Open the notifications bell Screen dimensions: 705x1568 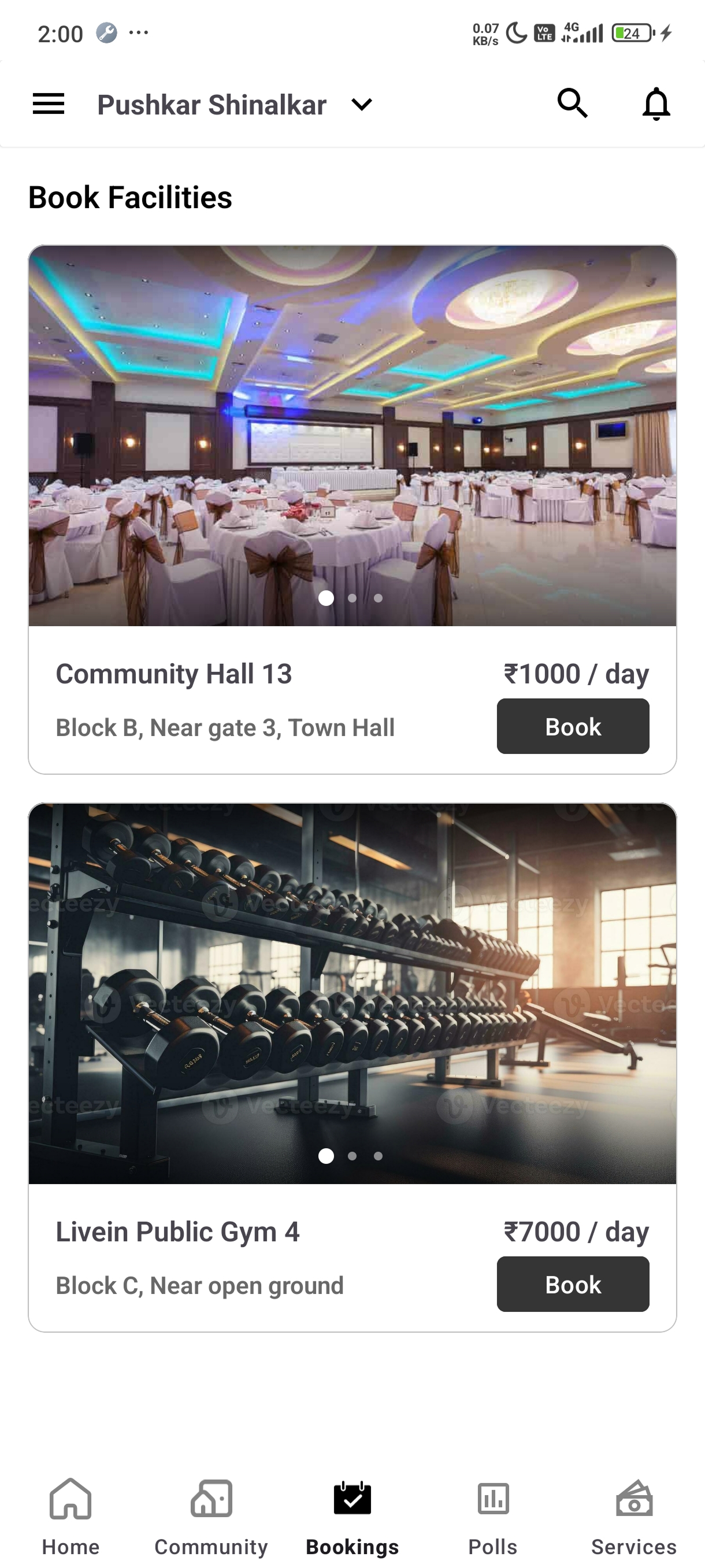click(656, 104)
